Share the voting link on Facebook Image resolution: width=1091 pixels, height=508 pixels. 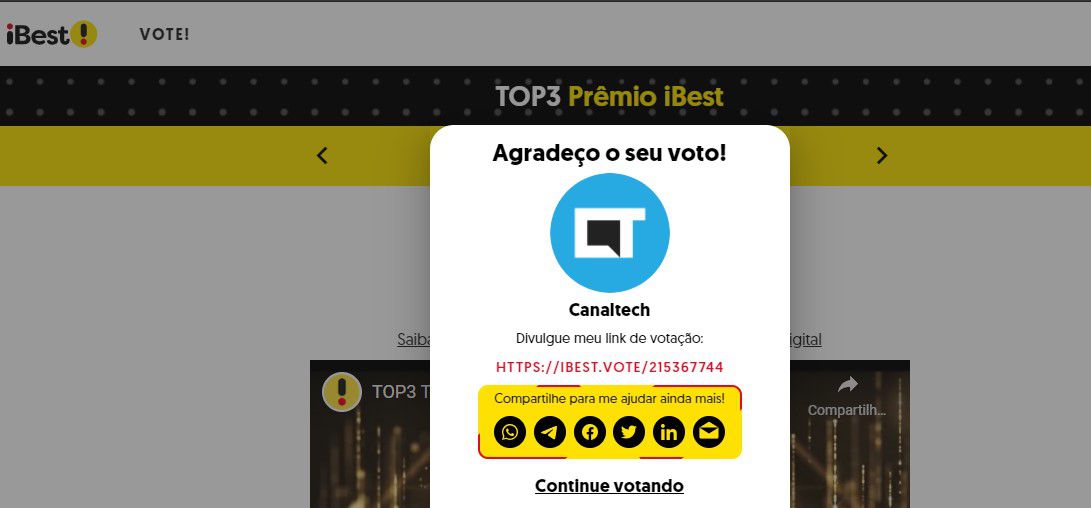click(590, 432)
